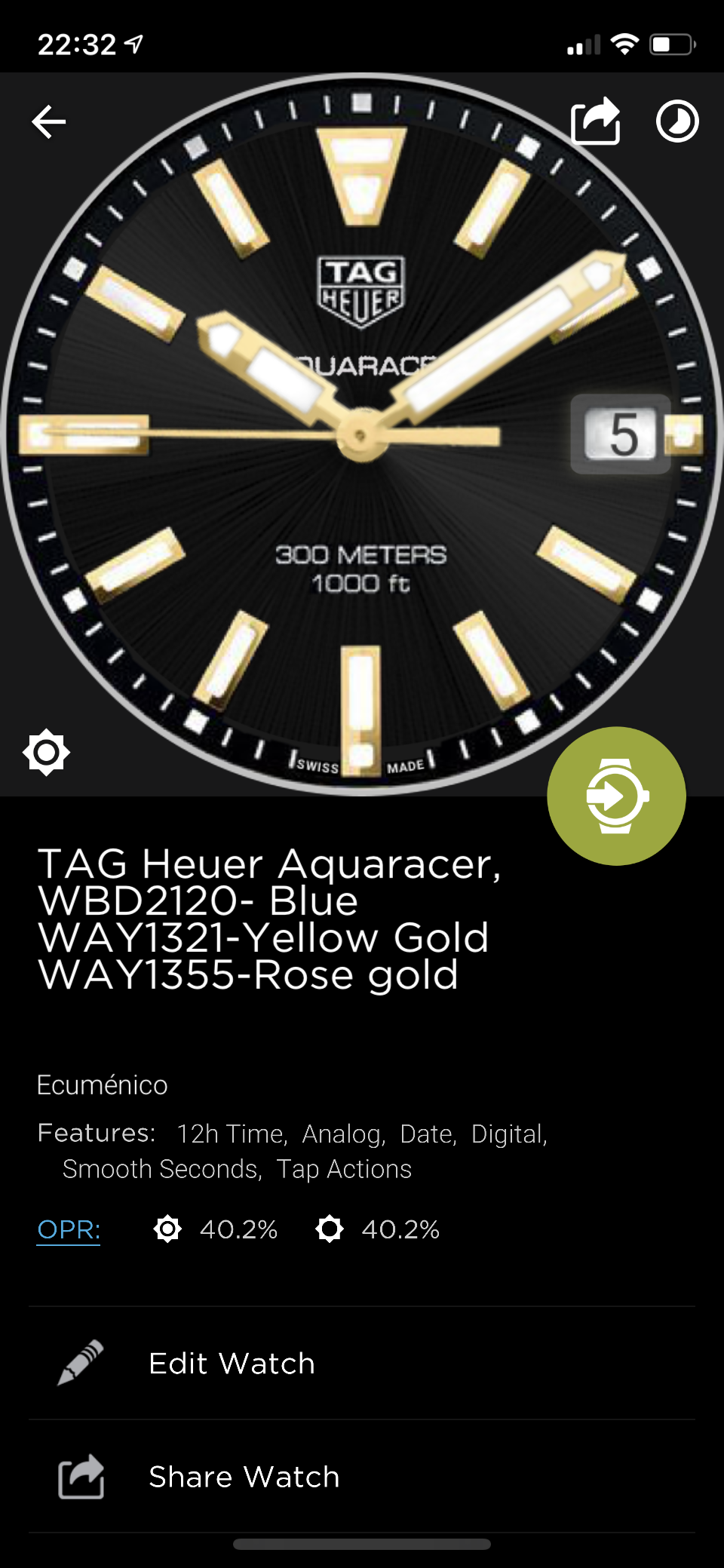Open the OPR link

69,1229
